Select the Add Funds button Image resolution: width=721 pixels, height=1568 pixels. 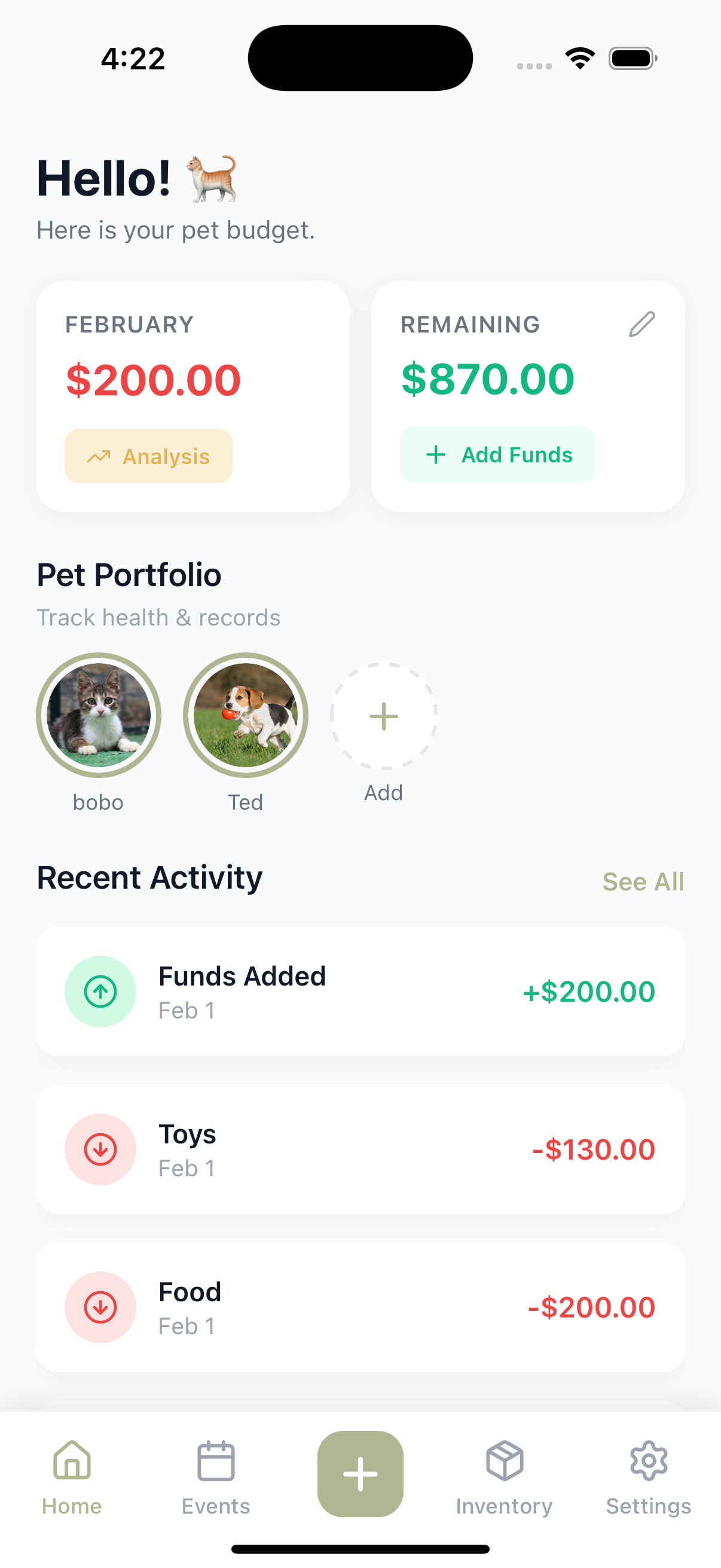(497, 454)
